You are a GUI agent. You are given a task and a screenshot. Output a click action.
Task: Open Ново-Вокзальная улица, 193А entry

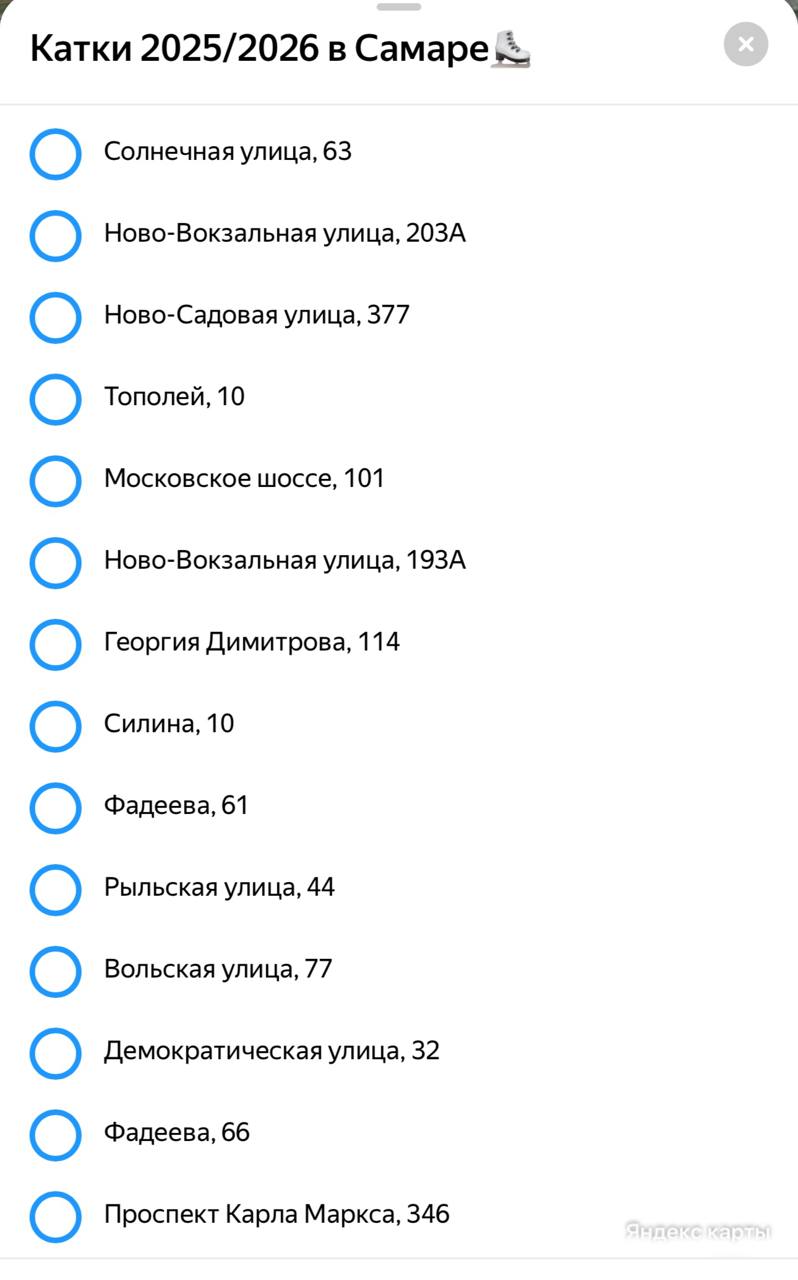(285, 561)
